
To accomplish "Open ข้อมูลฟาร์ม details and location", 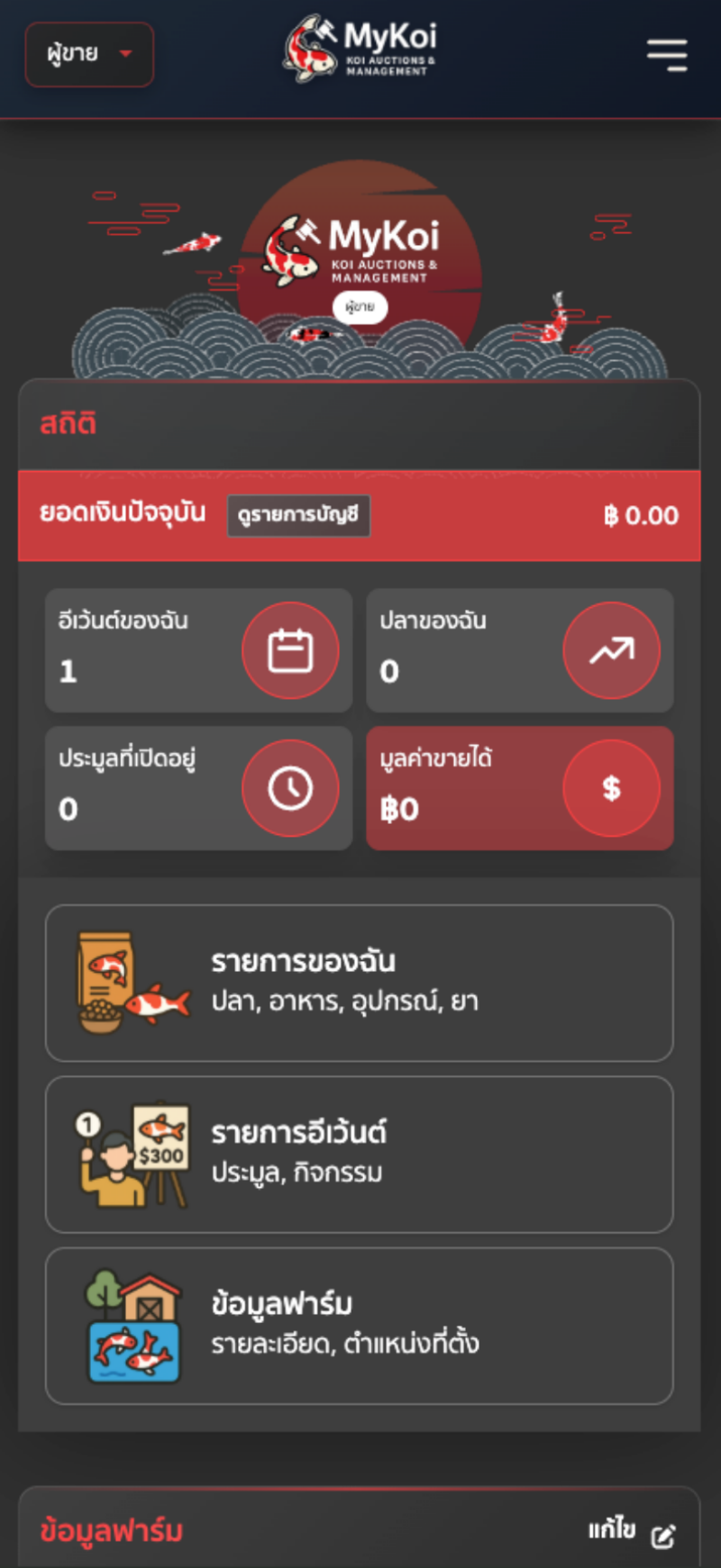I will point(359,1326).
